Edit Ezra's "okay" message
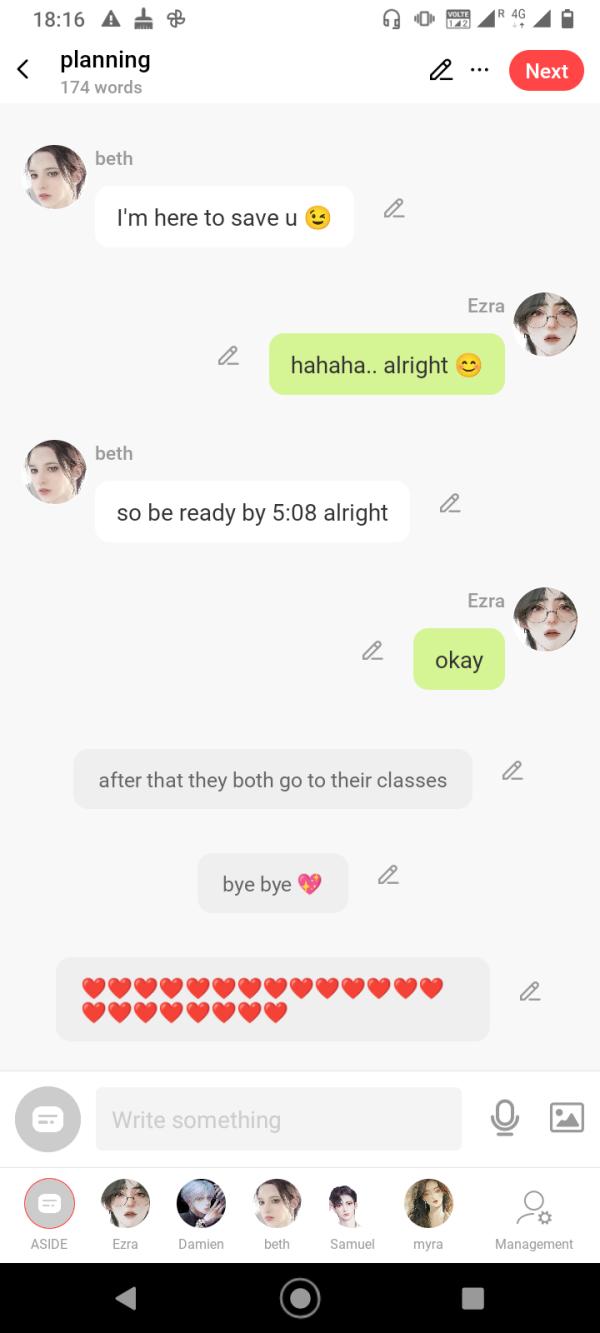This screenshot has width=600, height=1333. click(x=372, y=651)
